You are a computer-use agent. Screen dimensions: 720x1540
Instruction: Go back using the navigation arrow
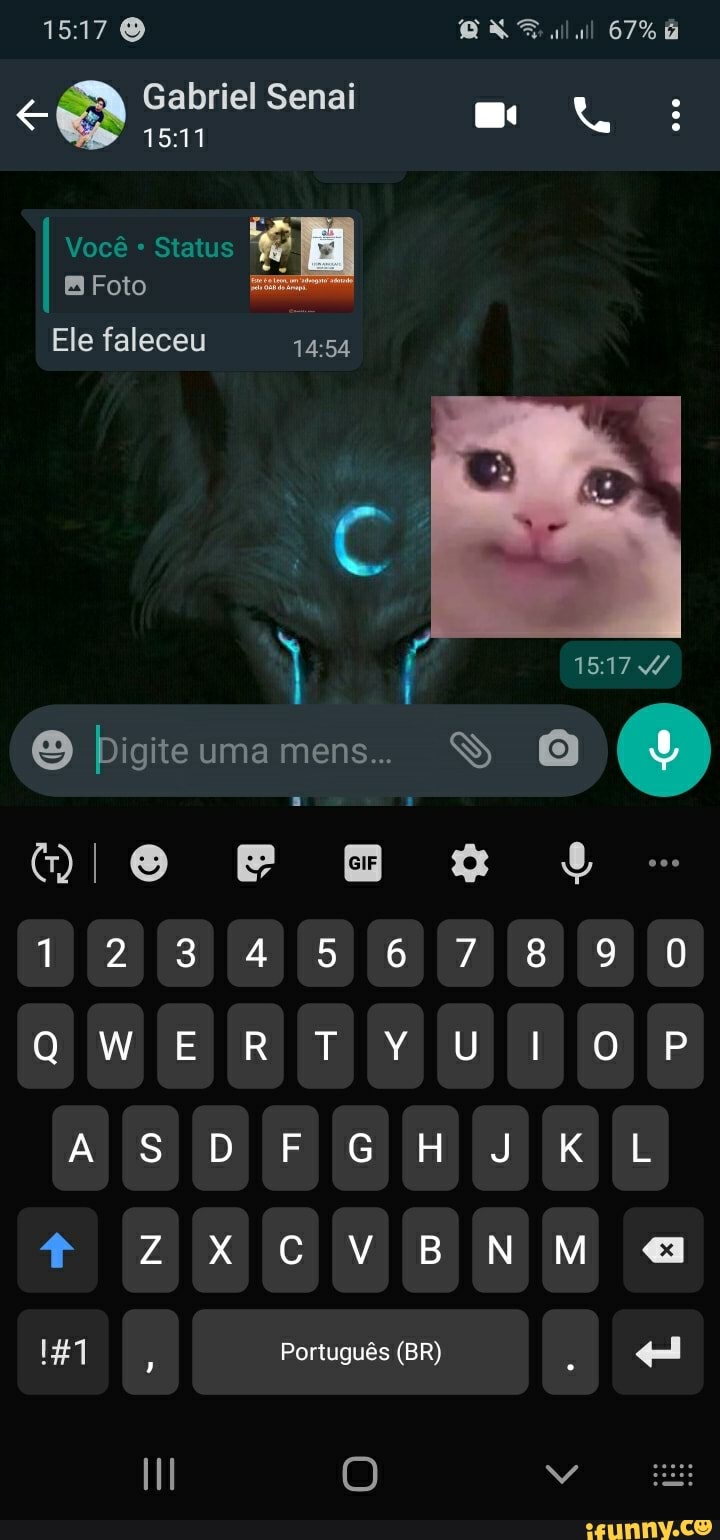point(31,114)
